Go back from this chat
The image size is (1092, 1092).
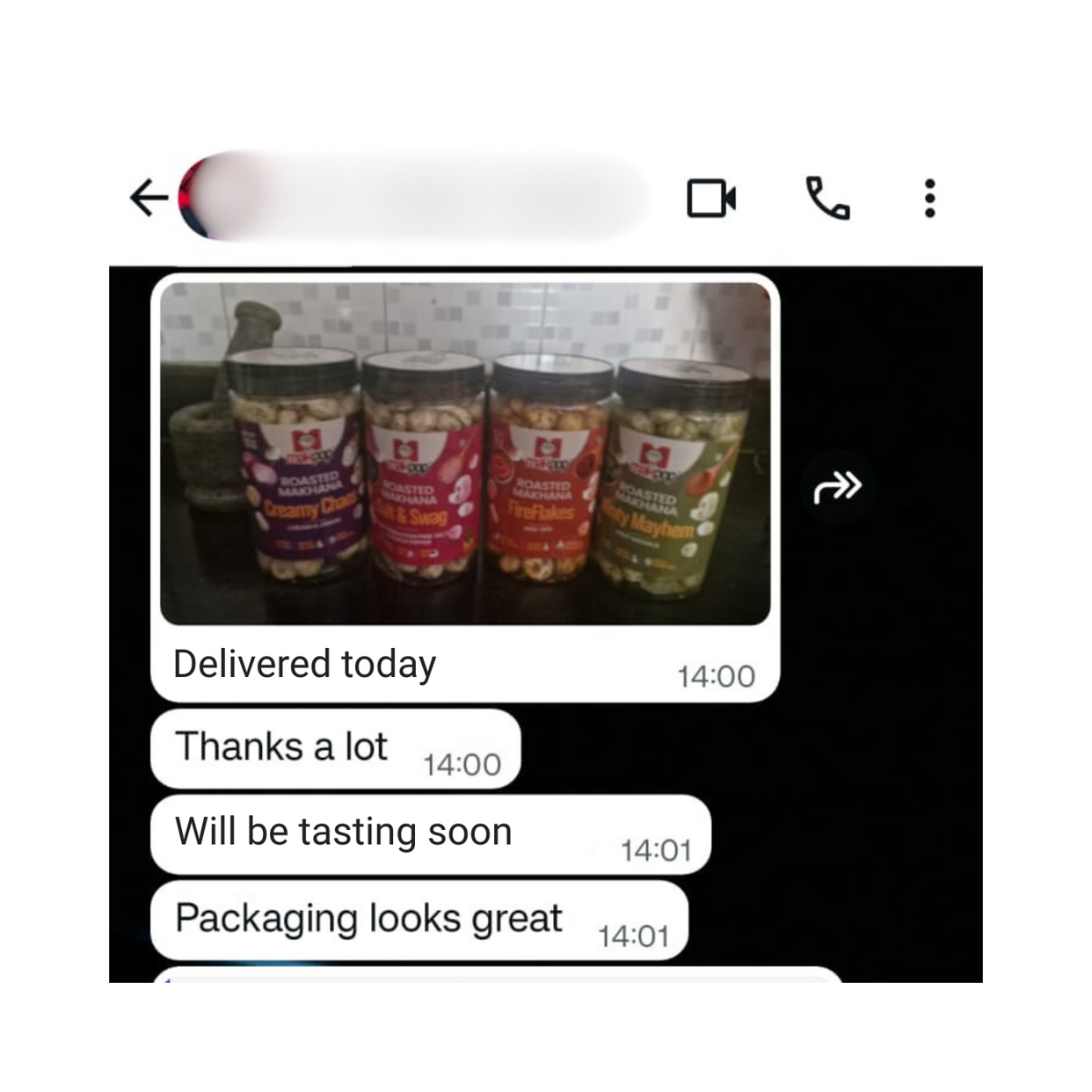[x=148, y=197]
